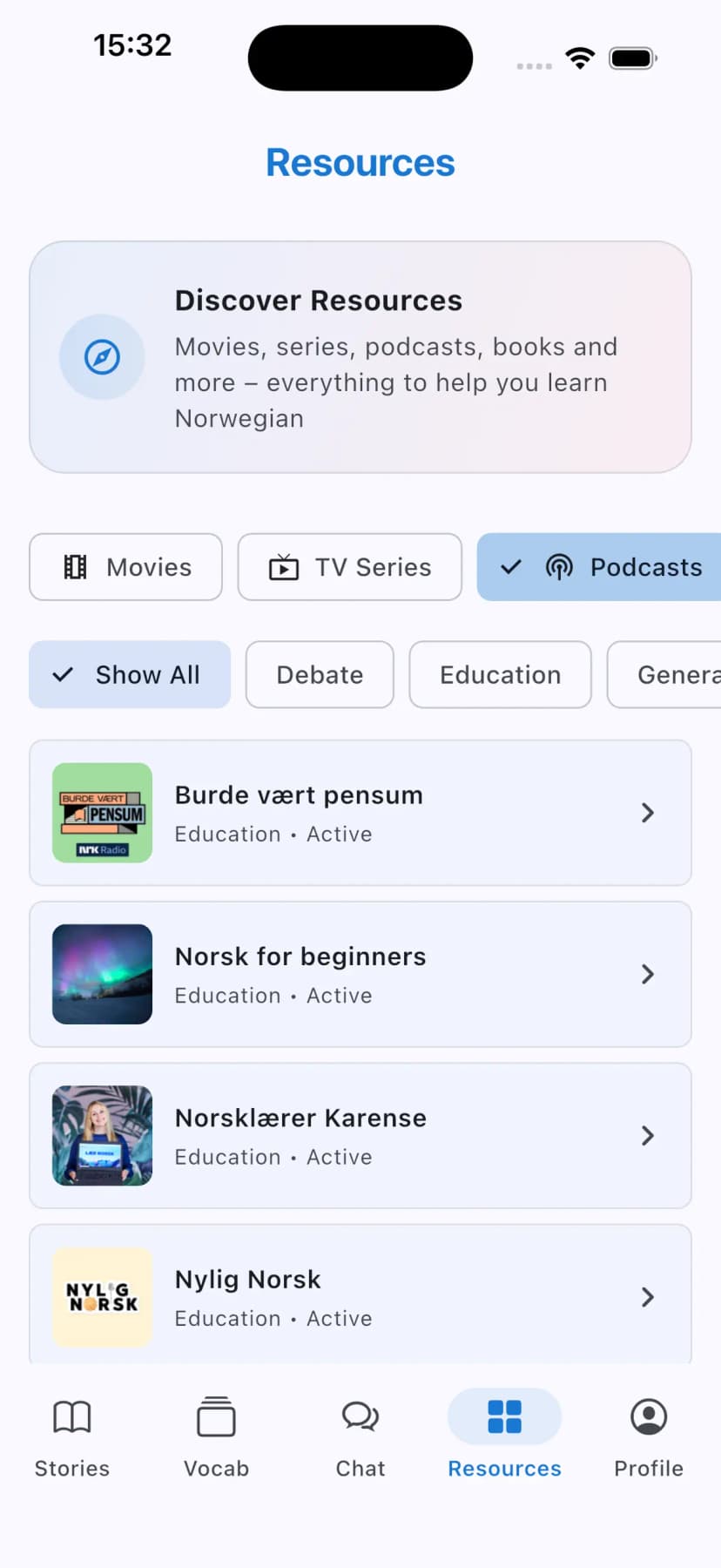Click the Nylig Norsk podcast thumbnail

pyautogui.click(x=102, y=1297)
